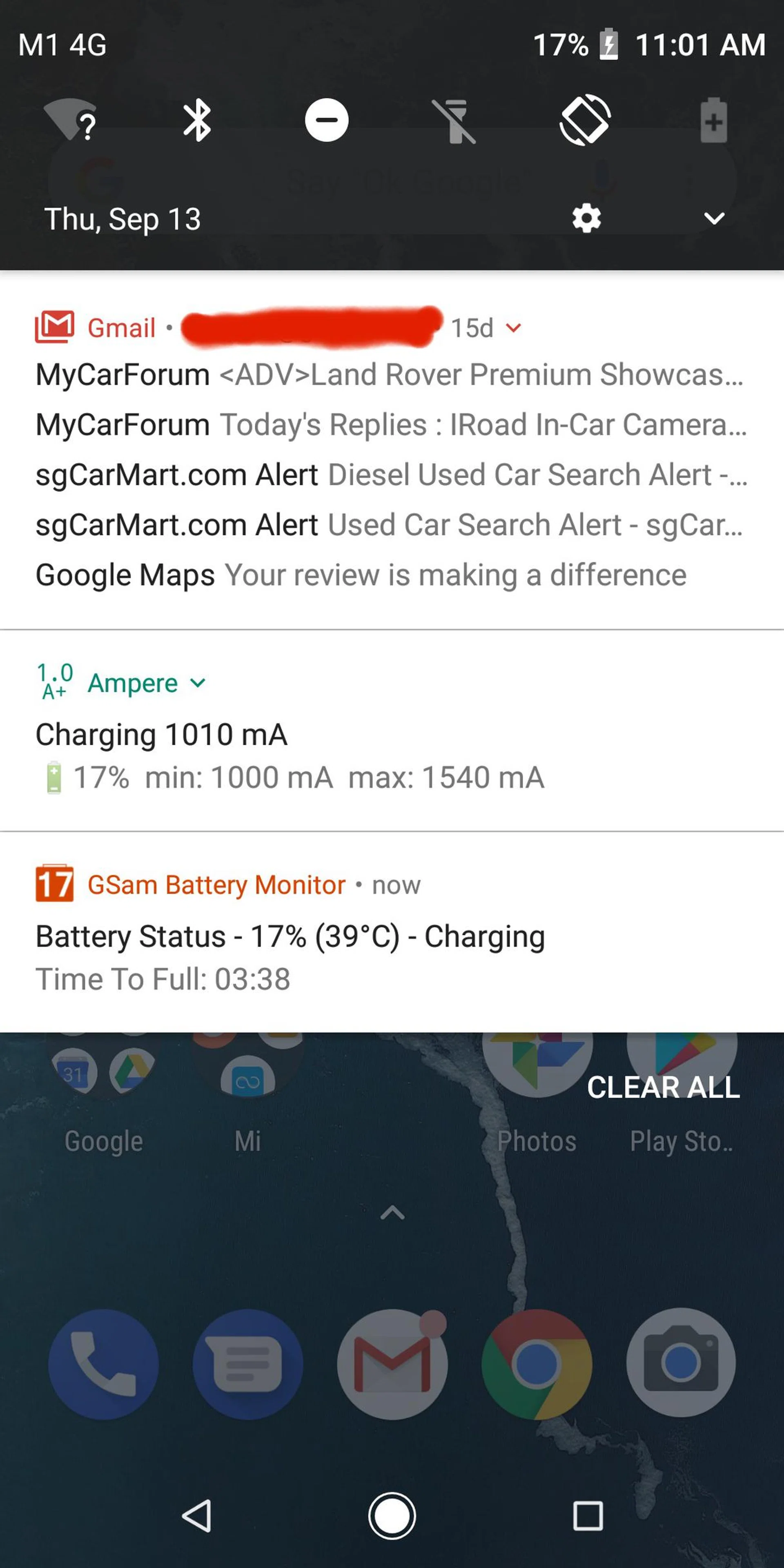Expand the quick settings panel
Viewport: 784px width, 1568px height.
tap(713, 218)
